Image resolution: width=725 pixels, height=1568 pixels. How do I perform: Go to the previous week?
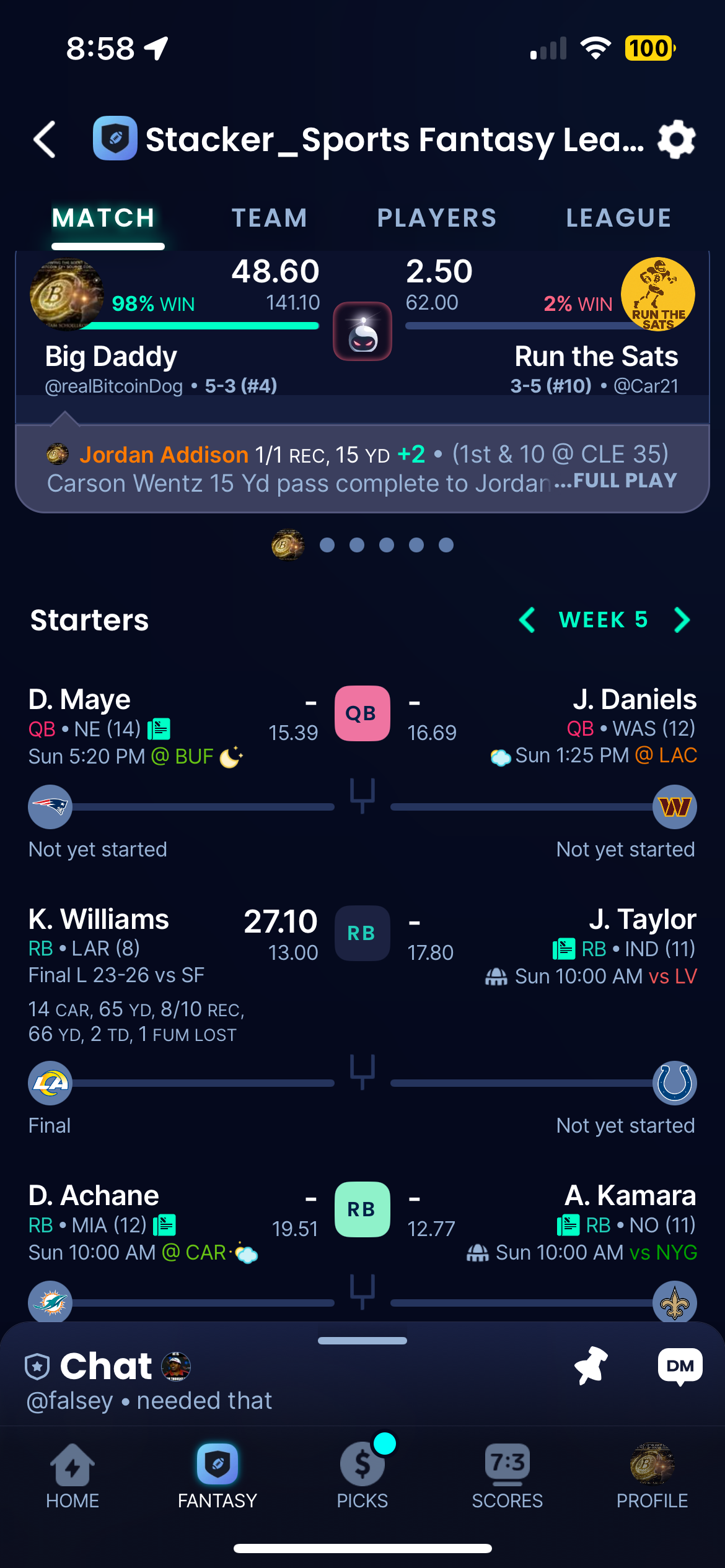pyautogui.click(x=527, y=620)
